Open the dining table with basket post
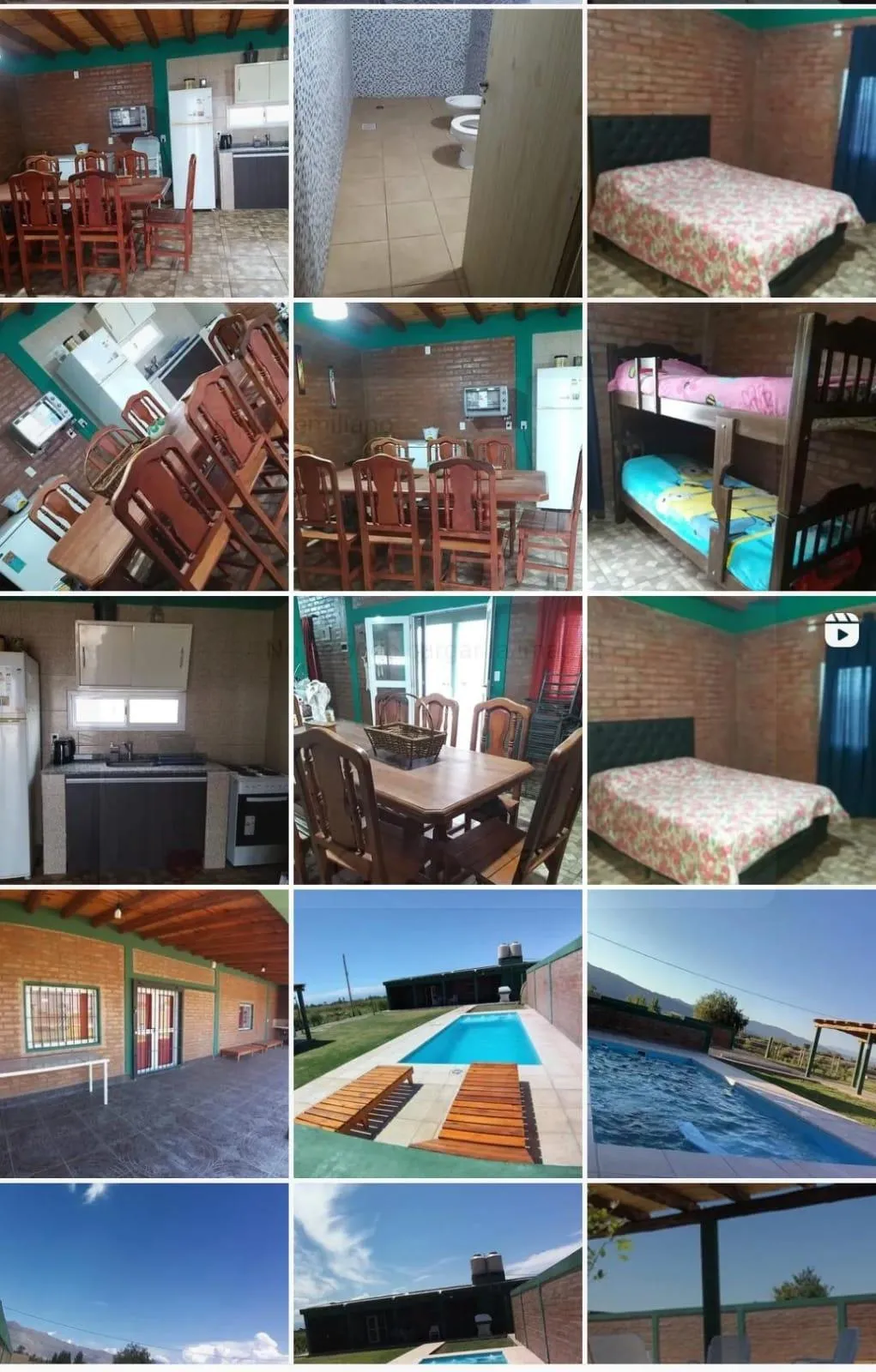 click(x=438, y=740)
